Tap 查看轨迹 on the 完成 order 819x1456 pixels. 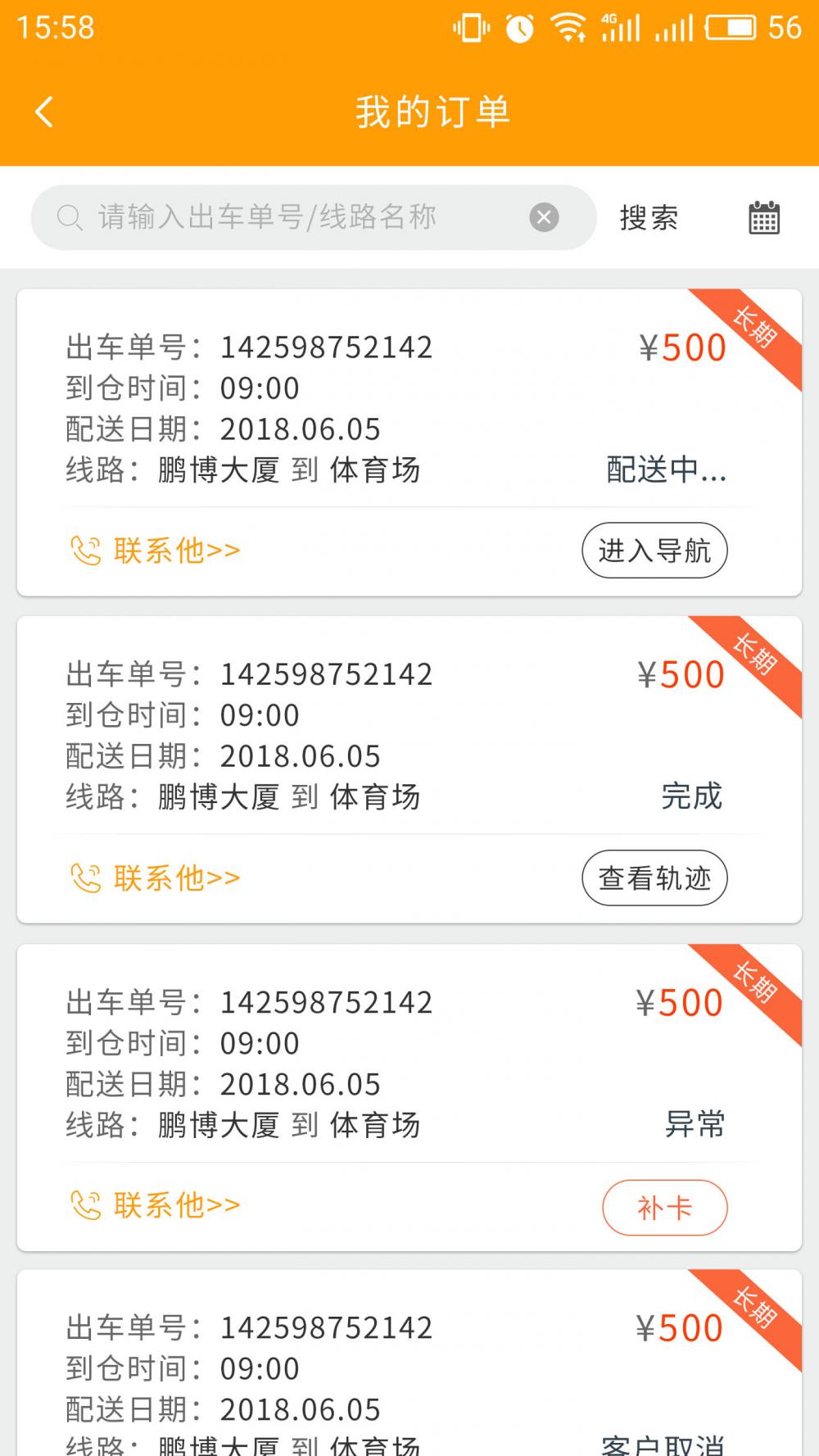coord(654,878)
